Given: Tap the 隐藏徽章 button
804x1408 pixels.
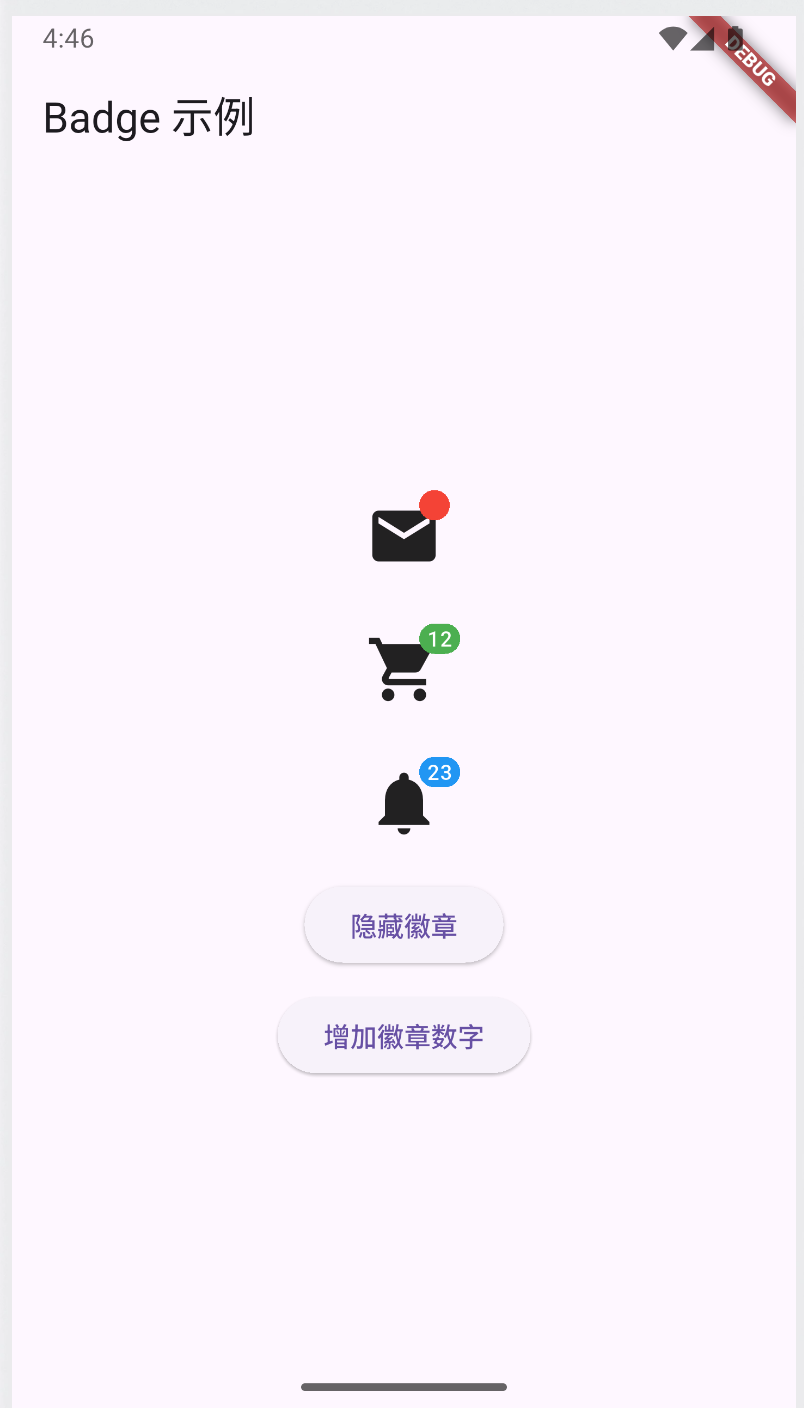Looking at the screenshot, I should click(404, 925).
